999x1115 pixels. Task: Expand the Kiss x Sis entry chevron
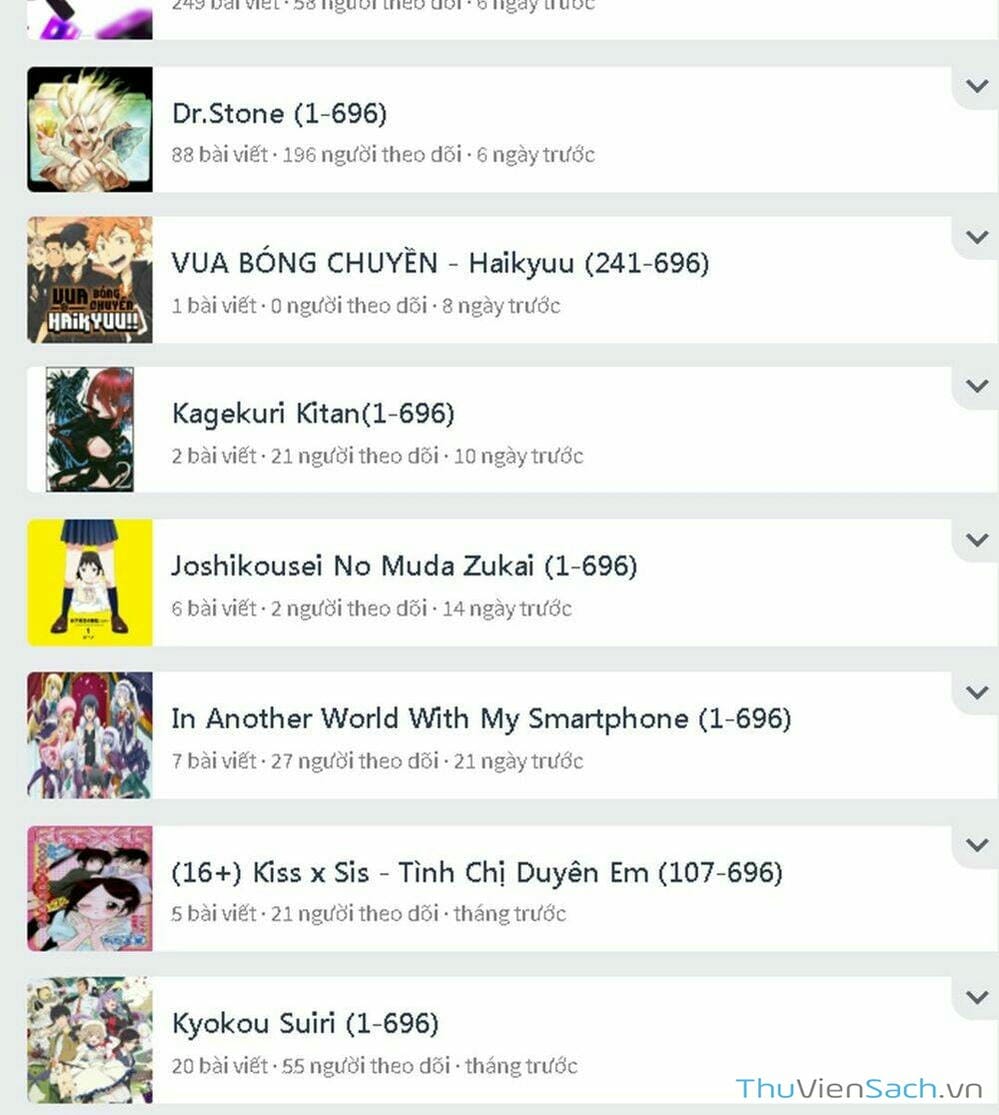point(976,844)
